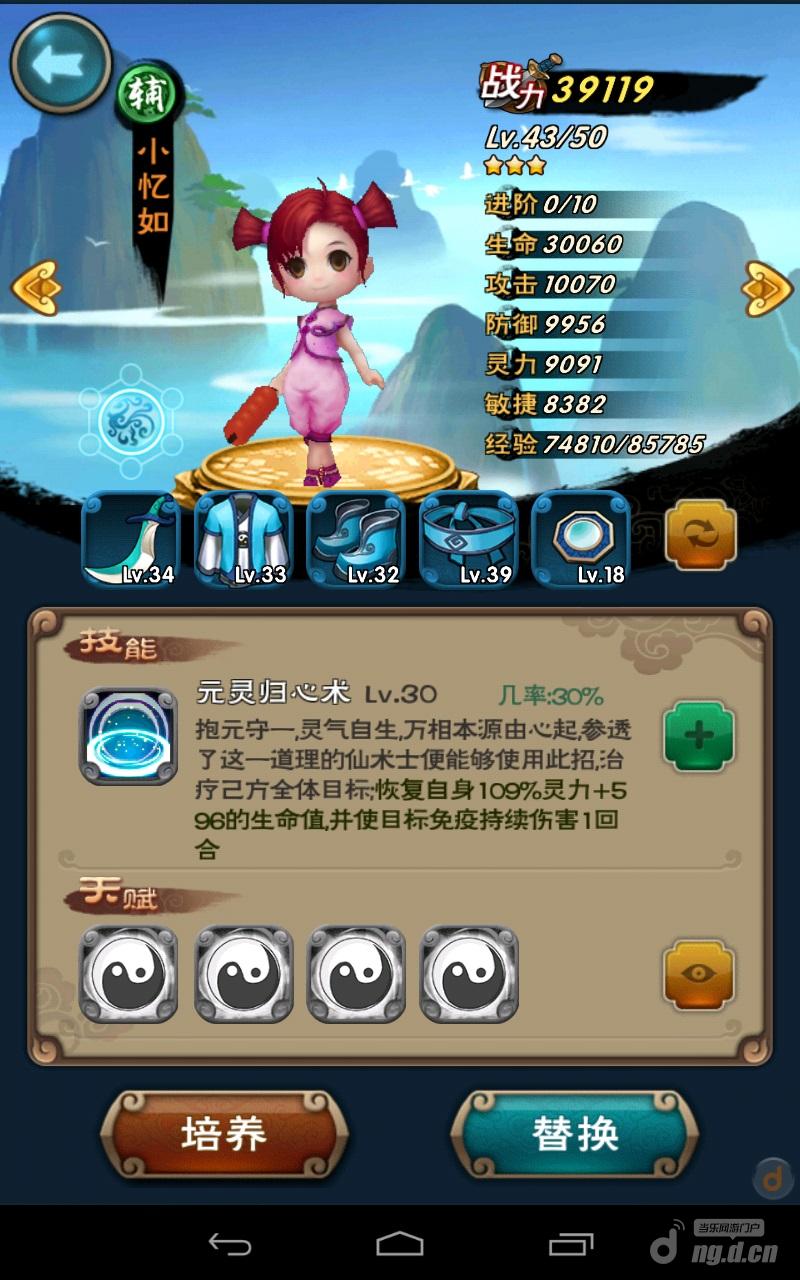This screenshot has height=1280, width=800.
Task: Tap the 替换 button
Action: 575,1134
